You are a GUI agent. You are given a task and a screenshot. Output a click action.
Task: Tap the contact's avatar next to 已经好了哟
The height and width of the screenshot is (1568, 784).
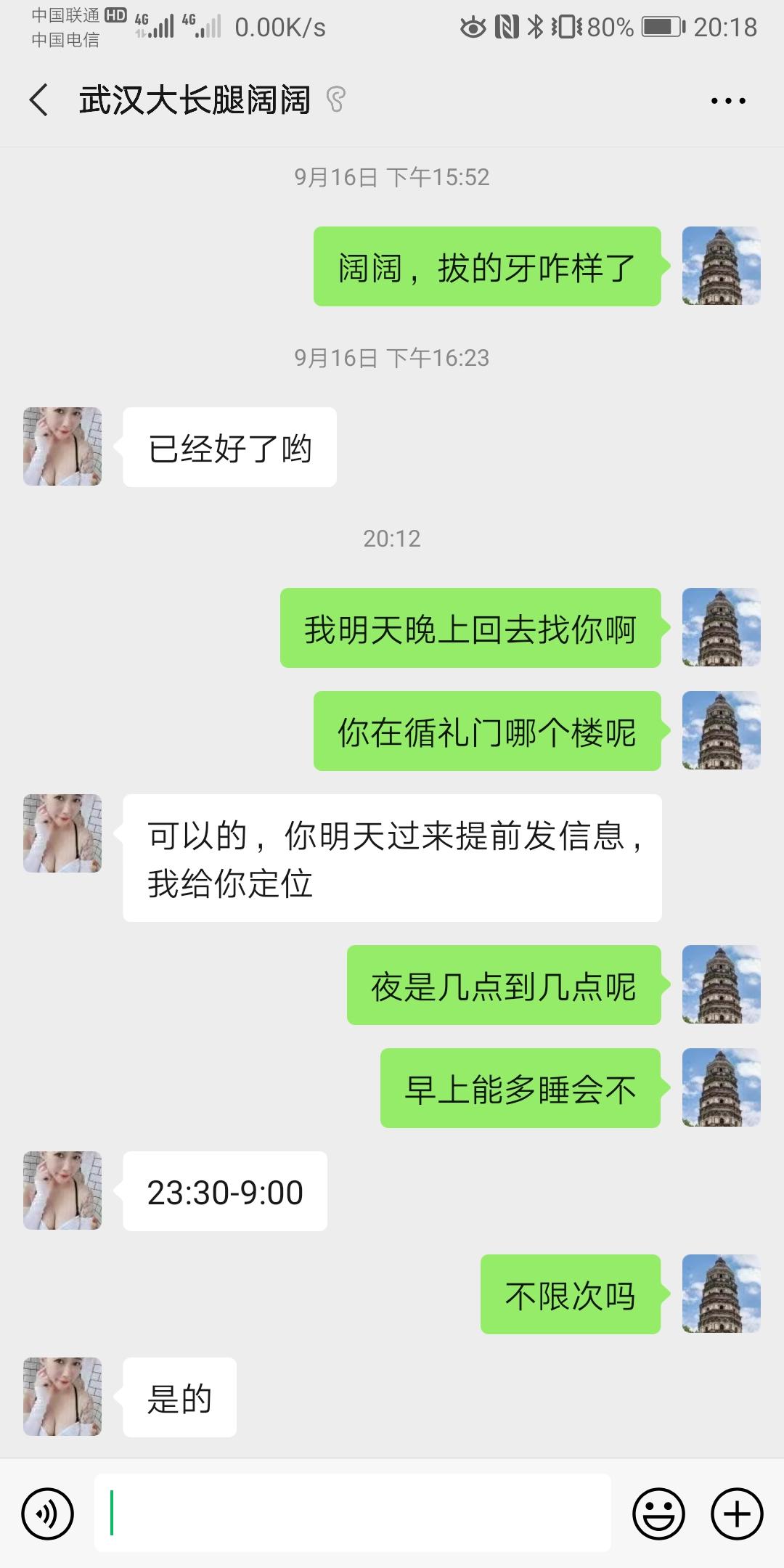point(62,446)
